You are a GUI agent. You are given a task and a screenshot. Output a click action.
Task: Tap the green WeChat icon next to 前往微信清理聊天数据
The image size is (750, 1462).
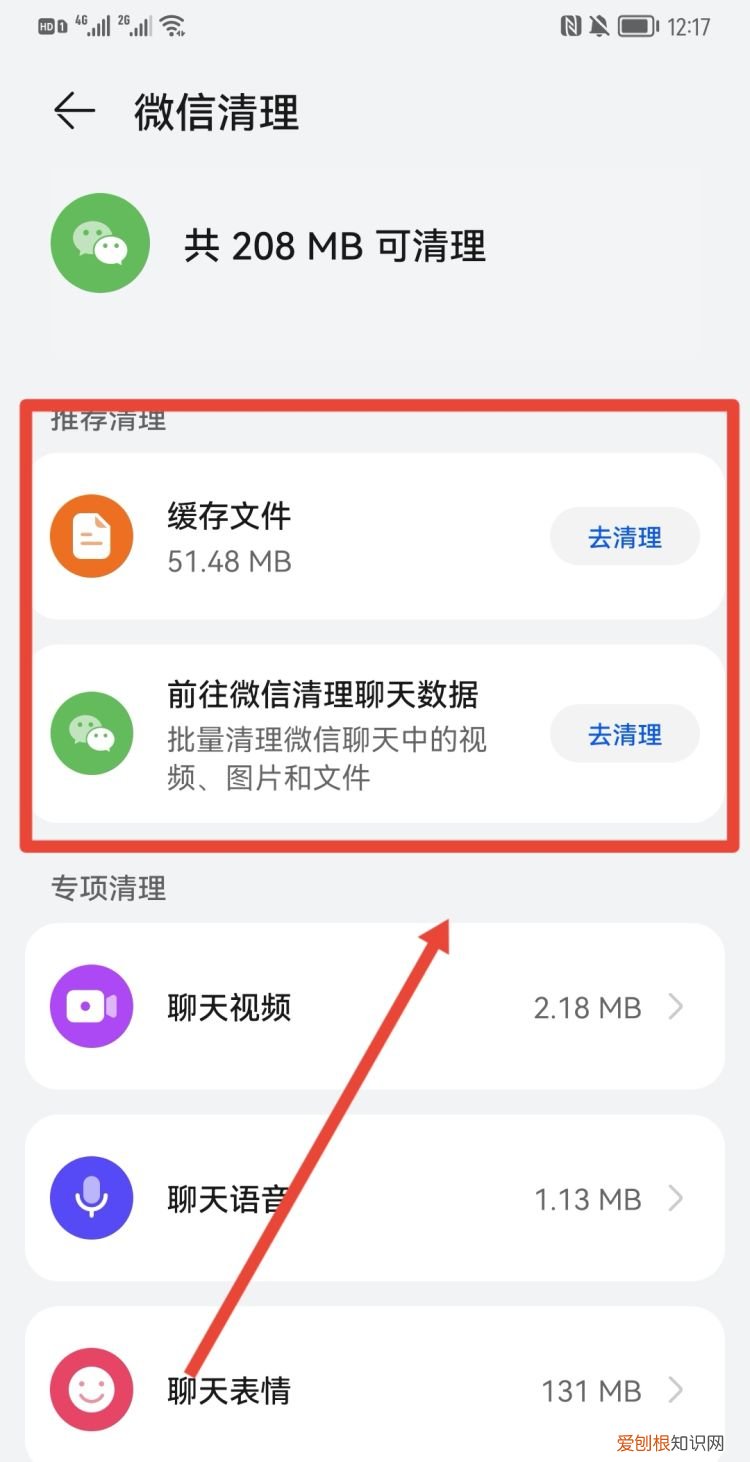(x=91, y=733)
